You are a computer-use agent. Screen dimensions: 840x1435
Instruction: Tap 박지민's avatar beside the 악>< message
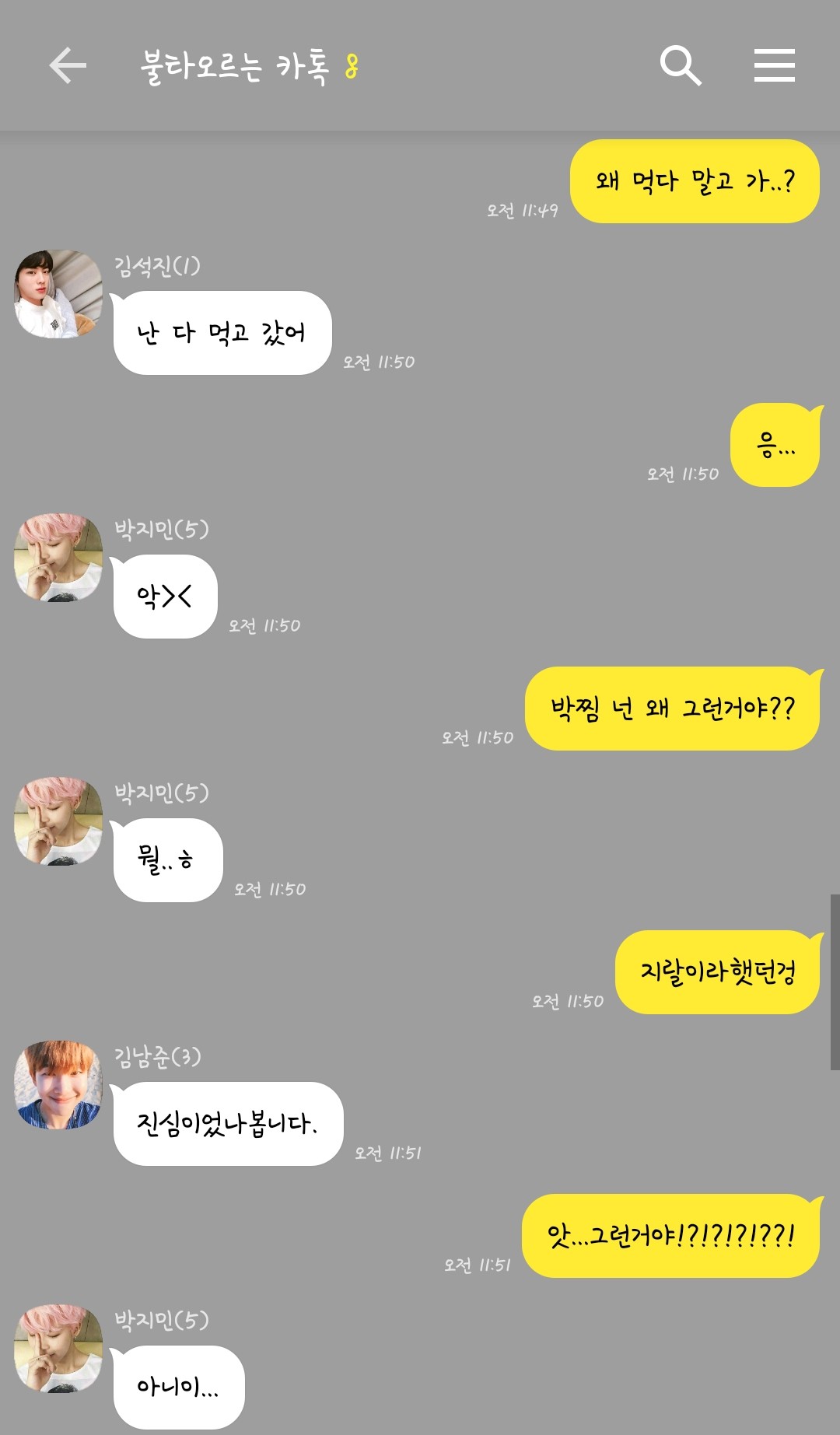(58, 558)
